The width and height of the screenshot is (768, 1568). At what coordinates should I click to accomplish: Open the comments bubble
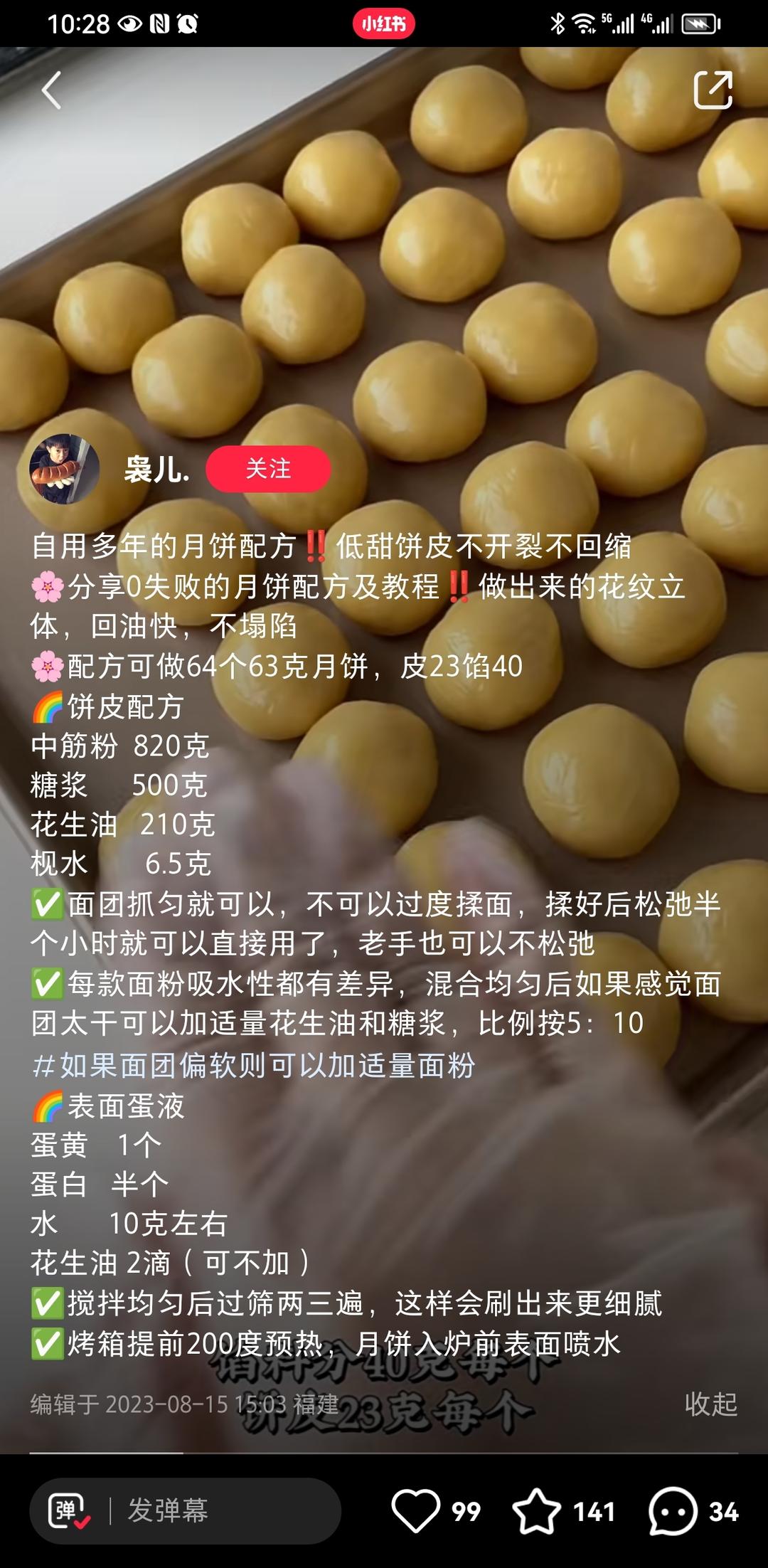672,1510
